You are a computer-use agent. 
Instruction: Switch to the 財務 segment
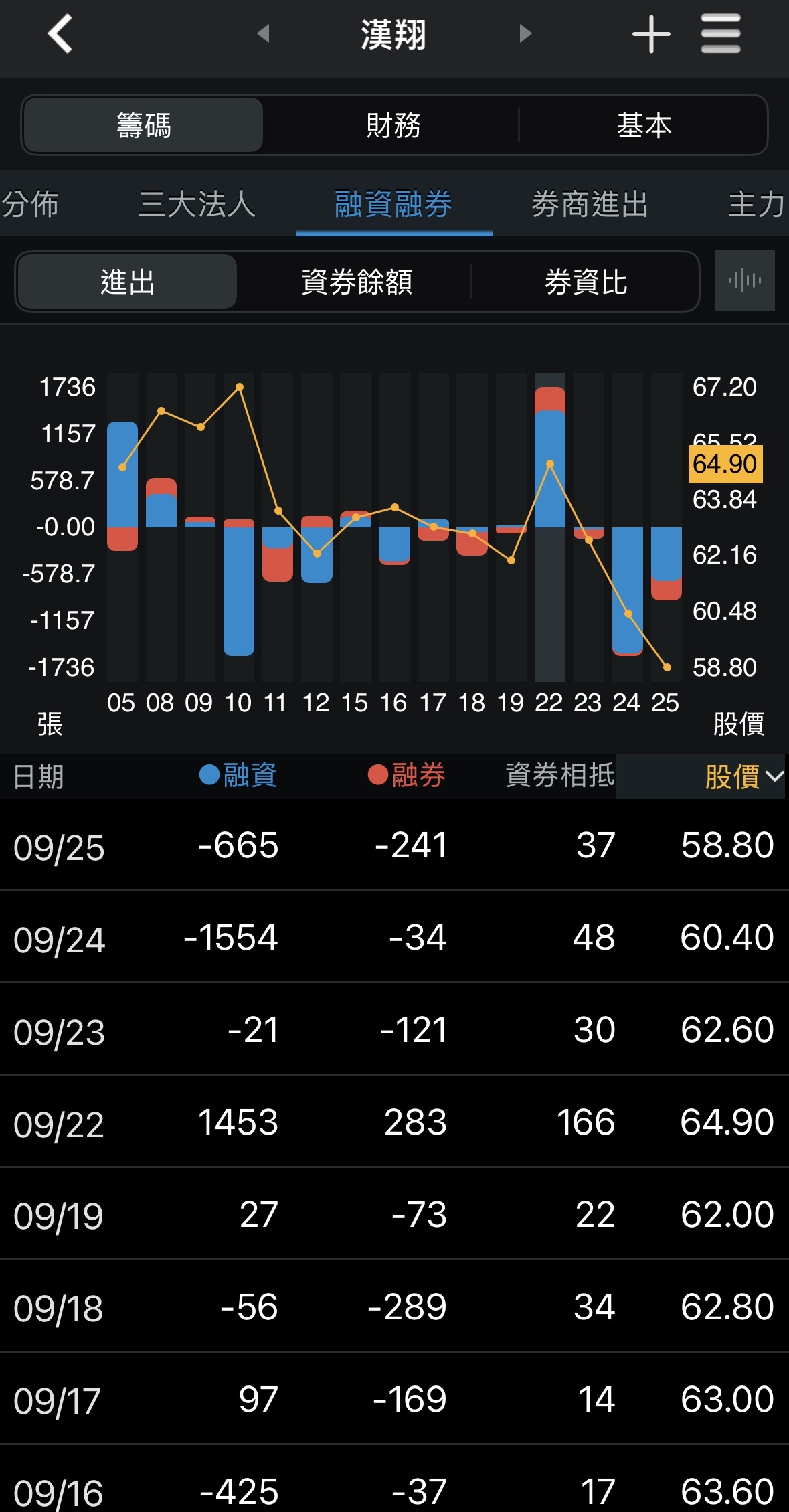point(393,125)
